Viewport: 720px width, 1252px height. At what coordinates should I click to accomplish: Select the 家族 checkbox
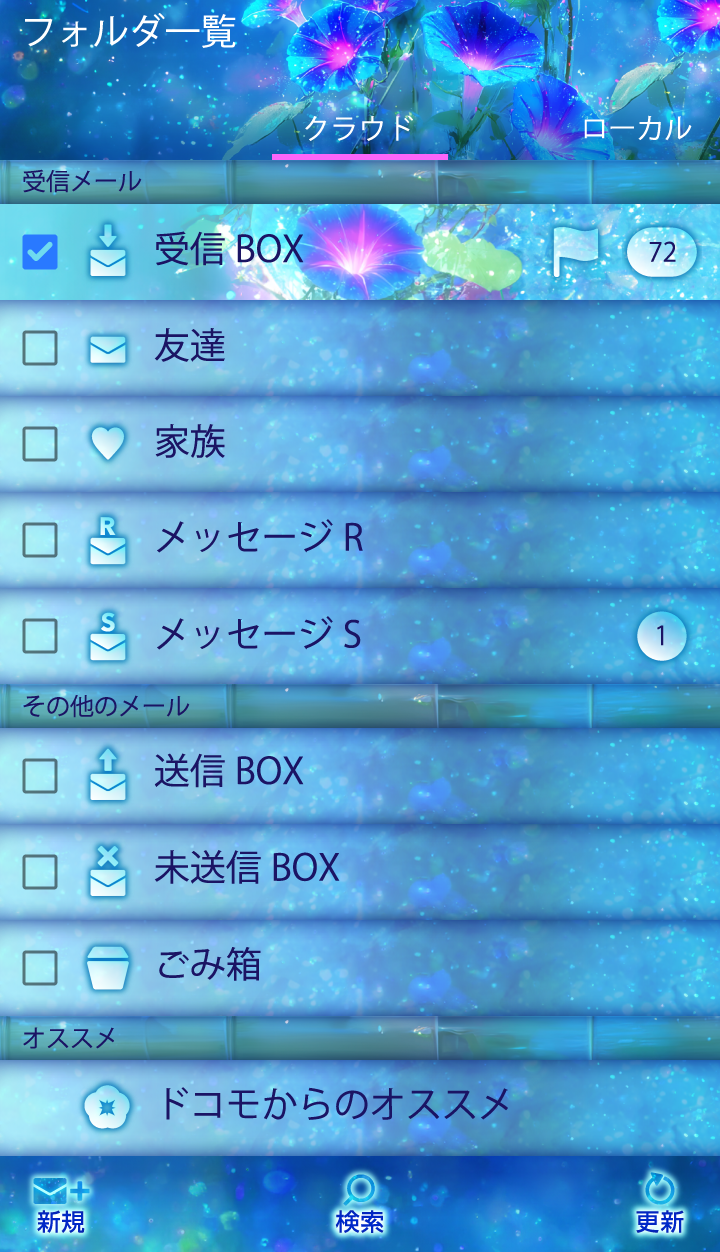click(40, 444)
